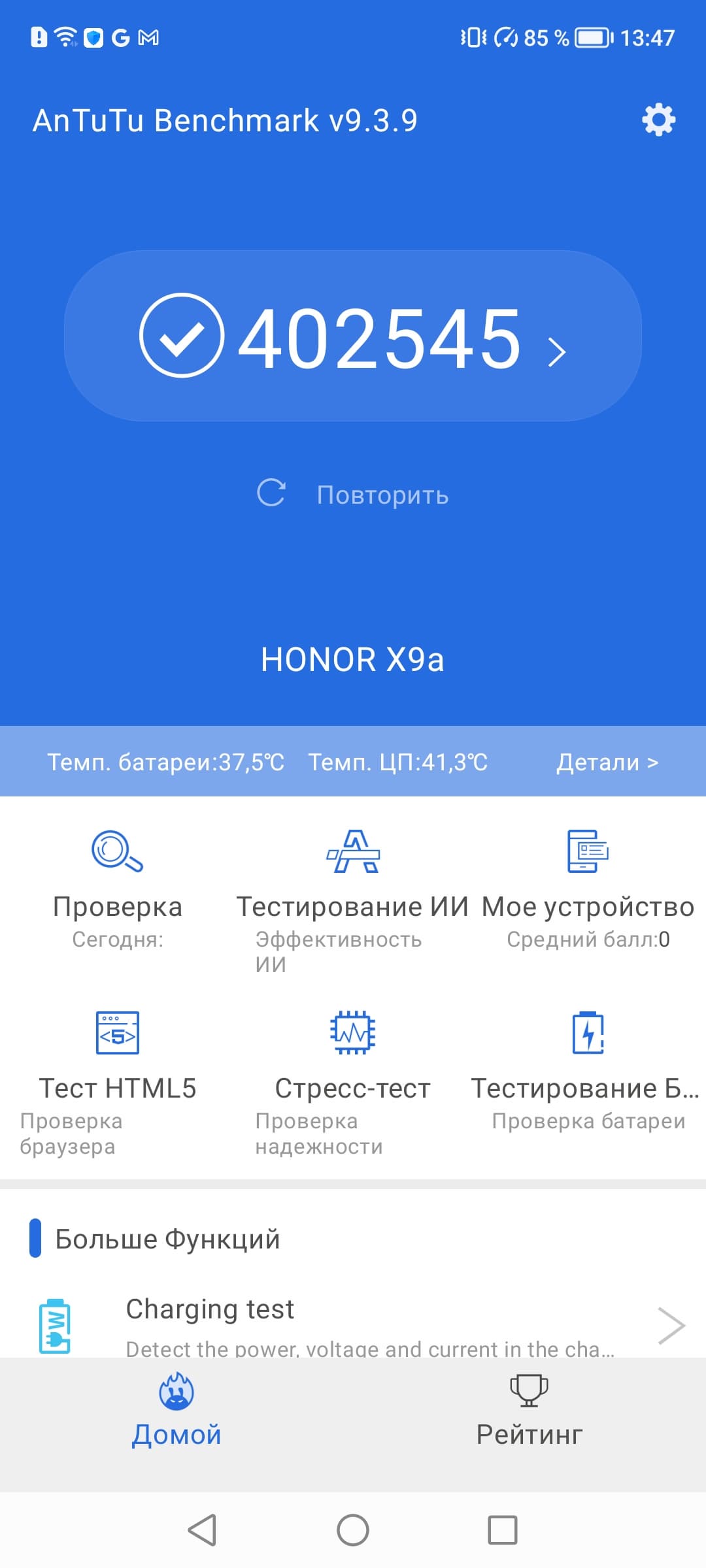Open the 402545 score details
Viewport: 706px width, 1568px height.
[353, 336]
